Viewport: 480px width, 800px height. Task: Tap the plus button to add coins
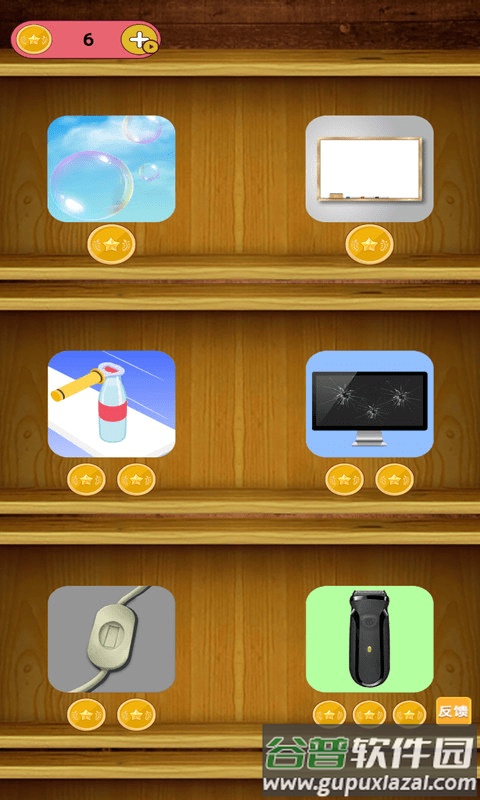140,40
